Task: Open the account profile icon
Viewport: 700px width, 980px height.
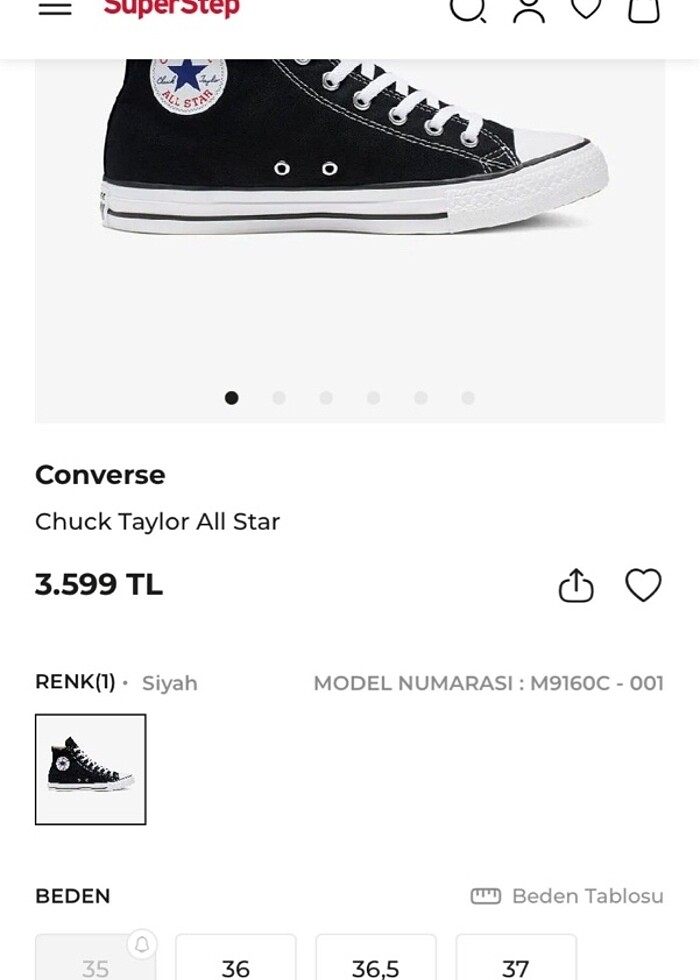Action: pyautogui.click(x=528, y=8)
